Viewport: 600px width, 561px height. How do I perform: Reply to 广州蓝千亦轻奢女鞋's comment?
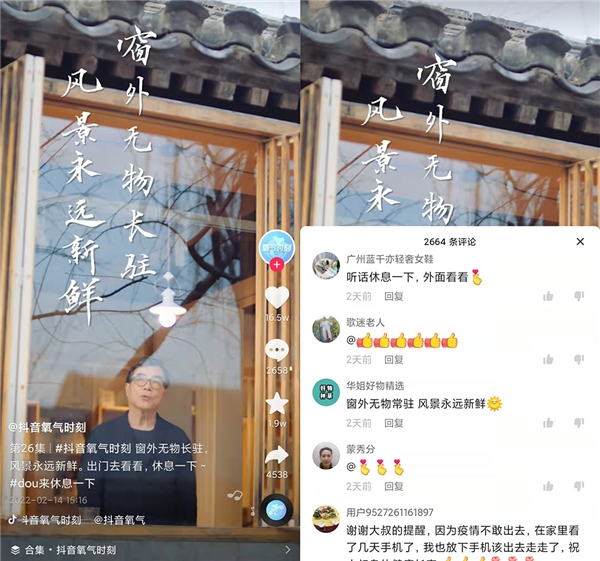[394, 296]
